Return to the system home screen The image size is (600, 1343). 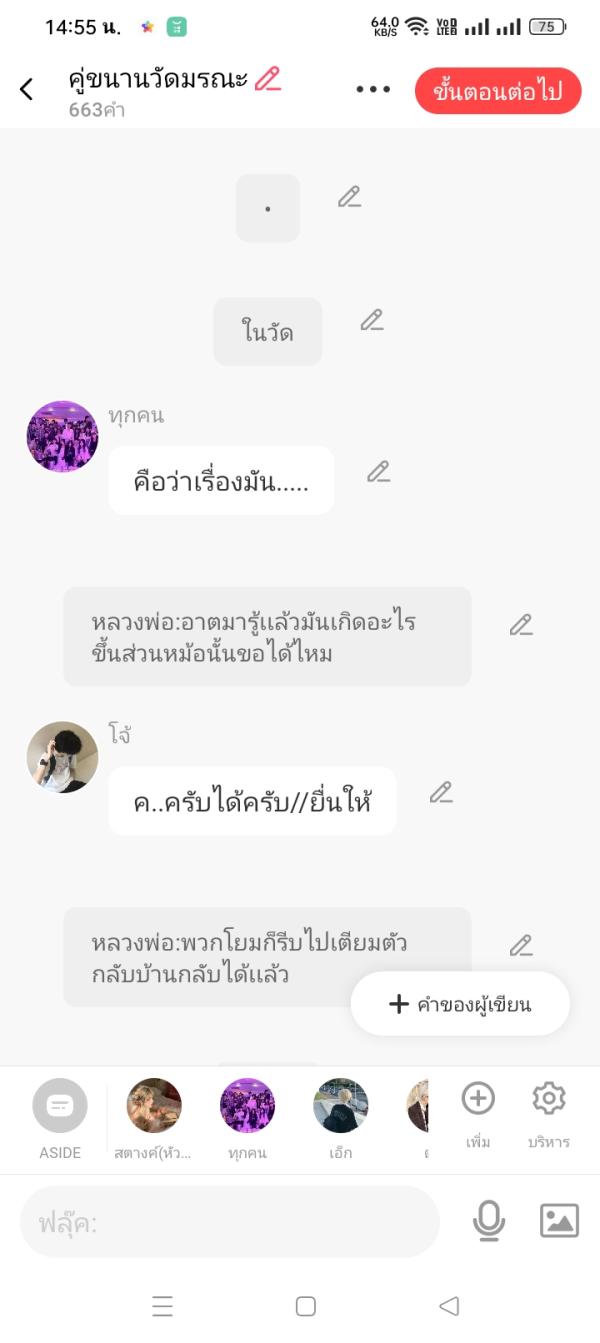click(x=306, y=1306)
